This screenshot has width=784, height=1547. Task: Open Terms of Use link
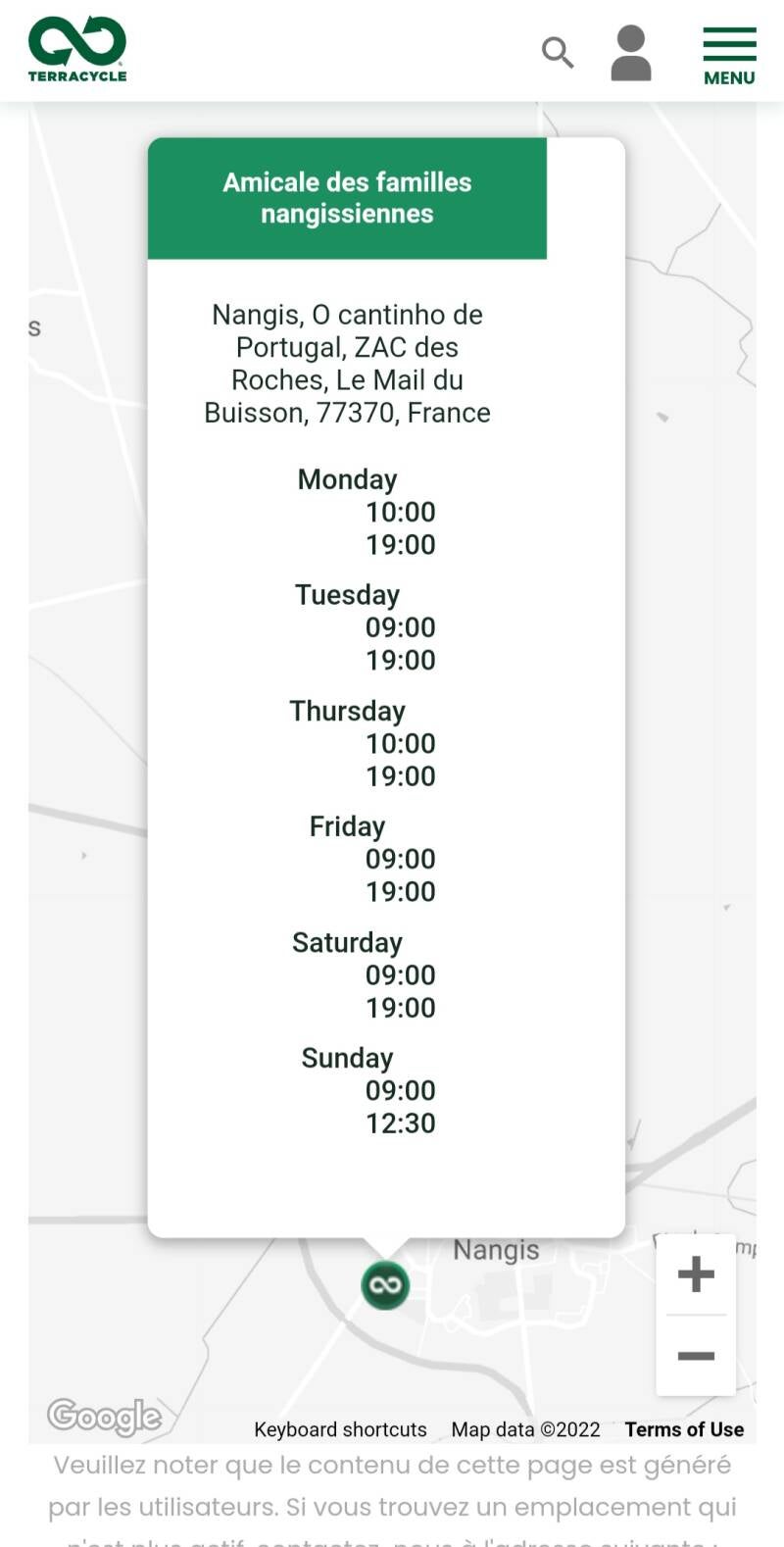[684, 1429]
